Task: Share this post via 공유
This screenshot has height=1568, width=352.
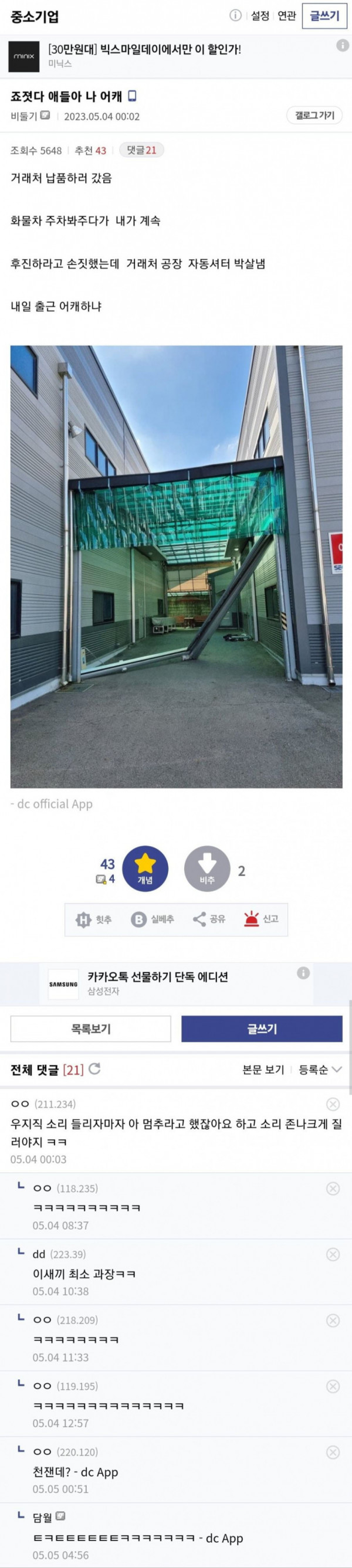Action: 209,919
